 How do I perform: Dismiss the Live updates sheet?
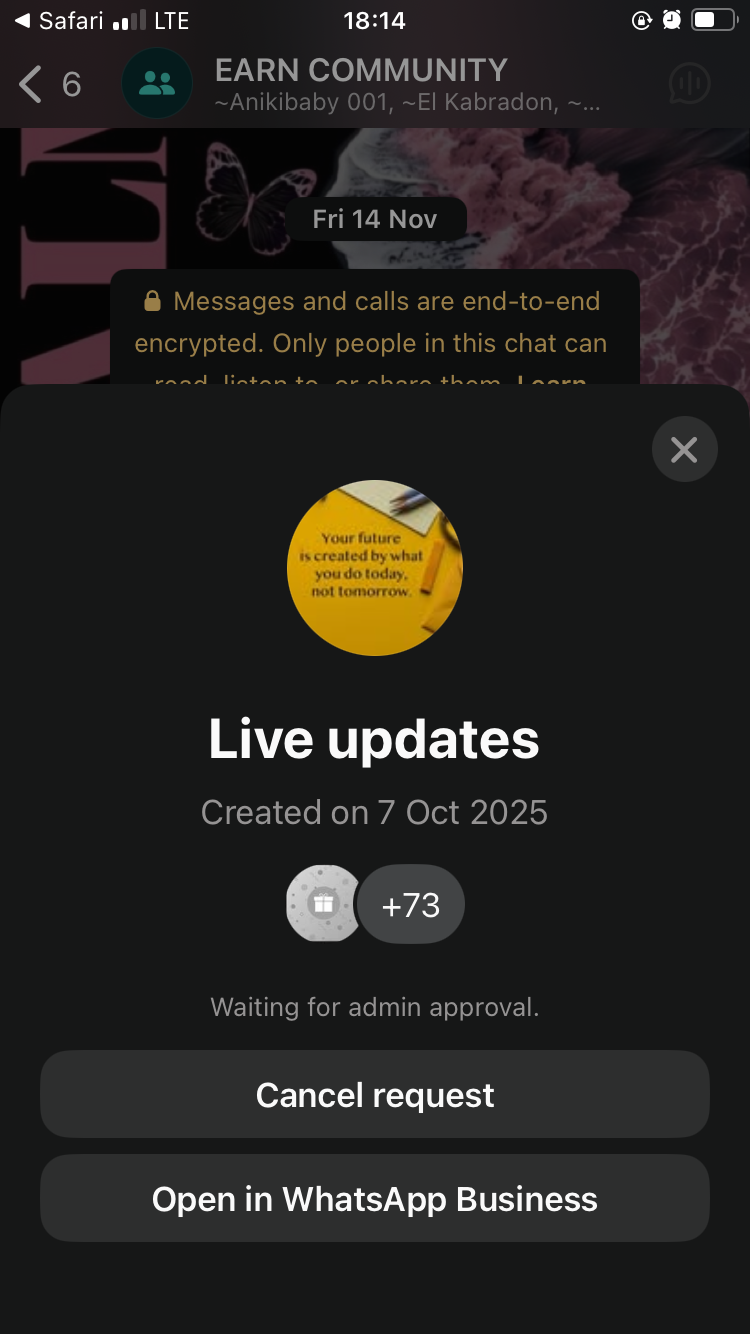[x=684, y=450]
